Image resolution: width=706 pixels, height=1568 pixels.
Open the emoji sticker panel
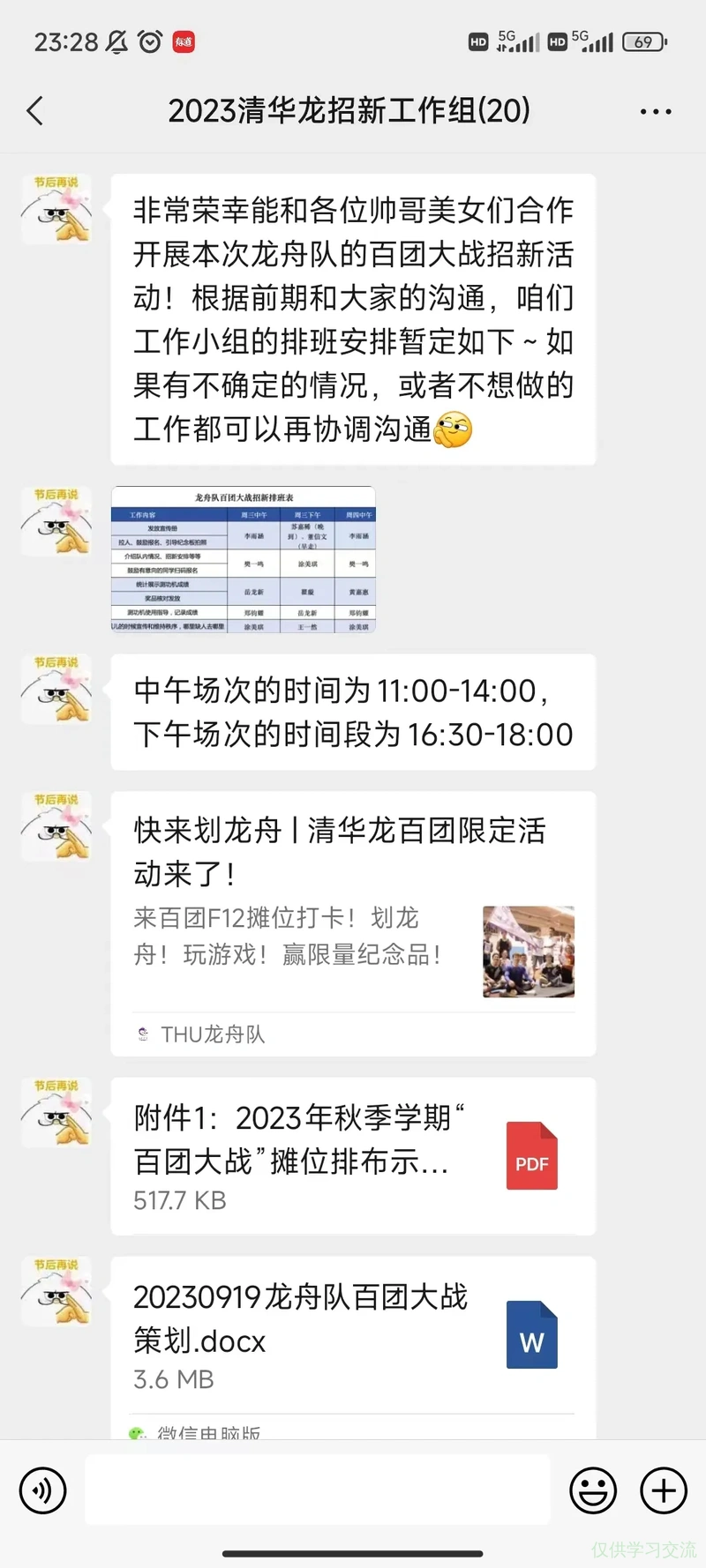tap(593, 1490)
